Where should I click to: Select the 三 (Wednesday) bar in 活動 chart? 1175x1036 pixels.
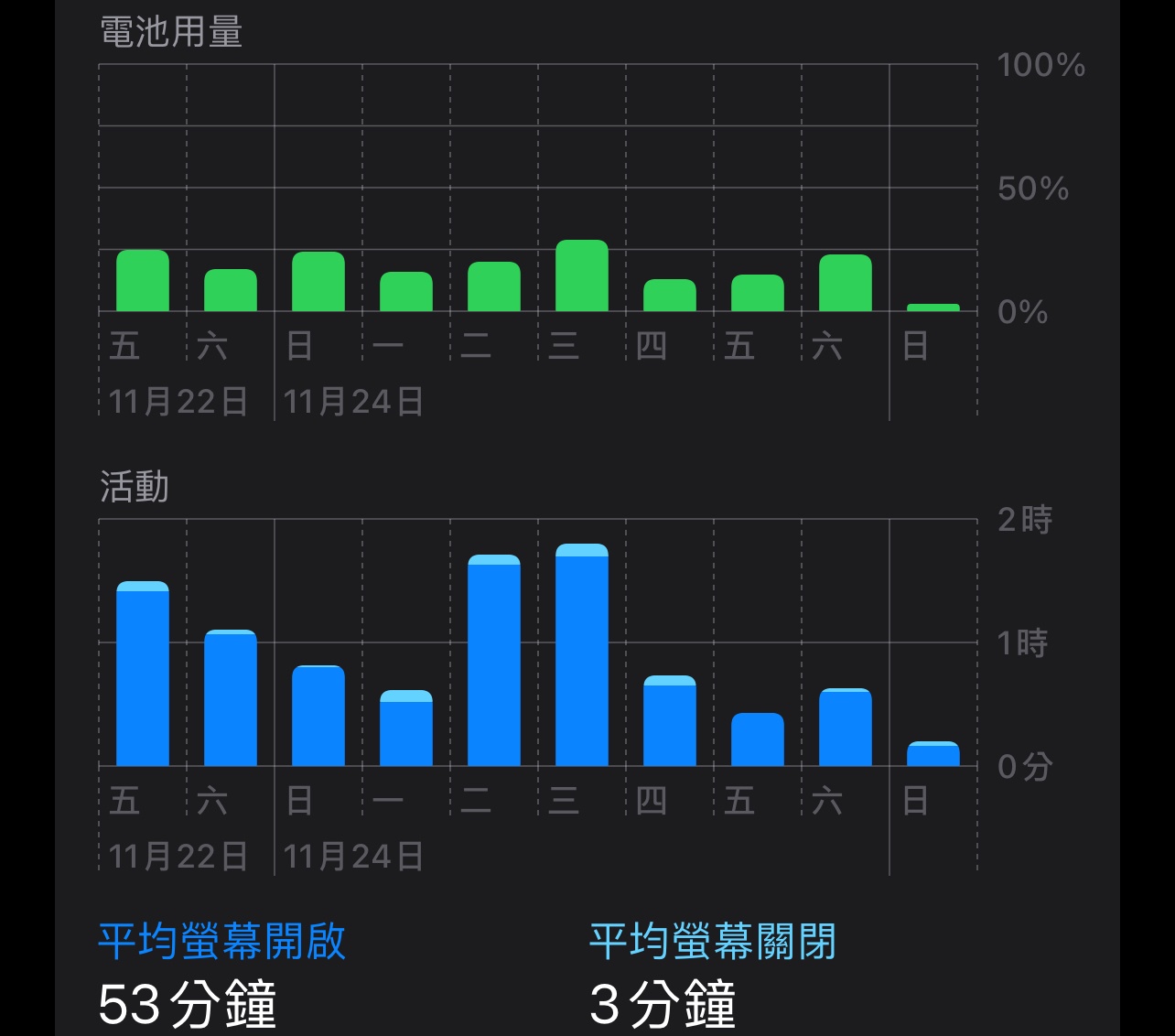point(582,655)
